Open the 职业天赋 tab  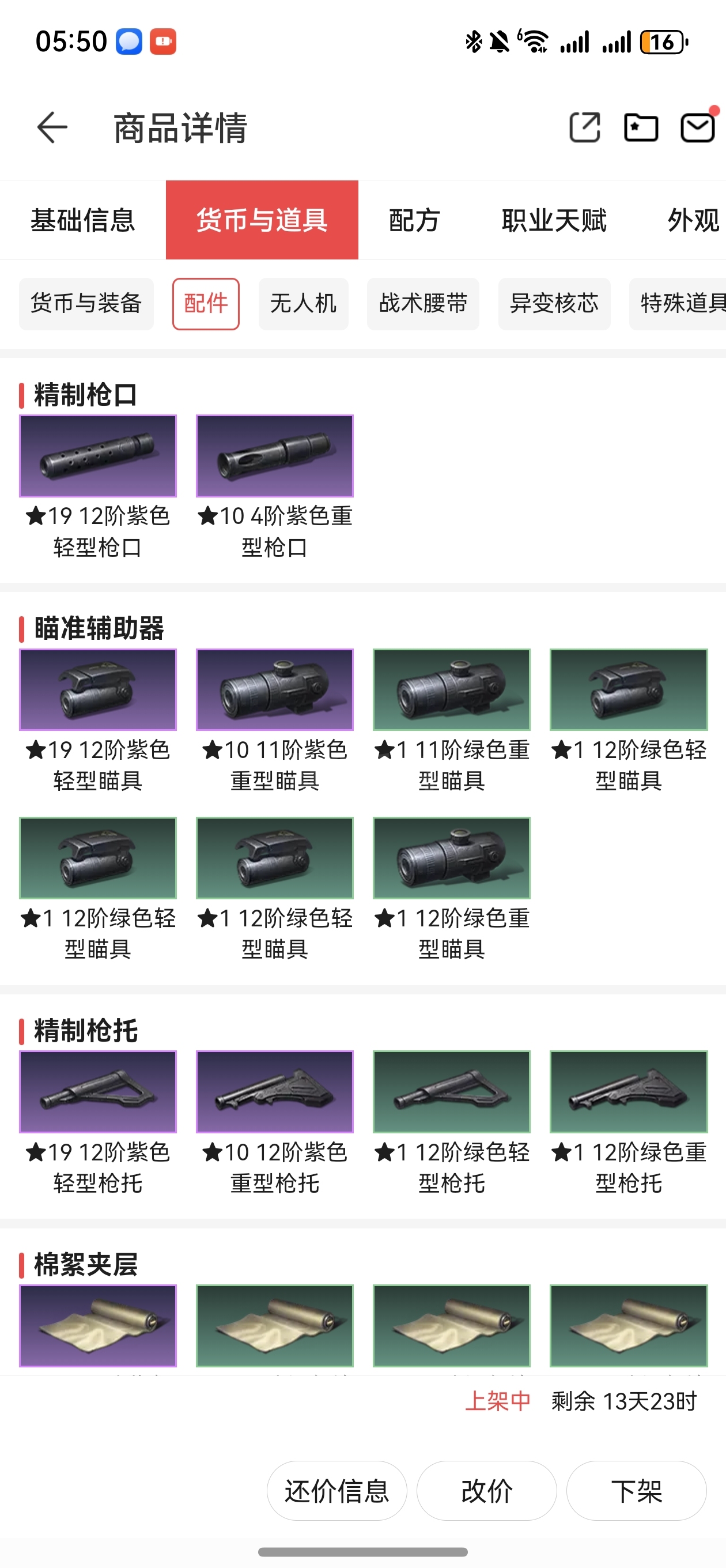point(554,220)
